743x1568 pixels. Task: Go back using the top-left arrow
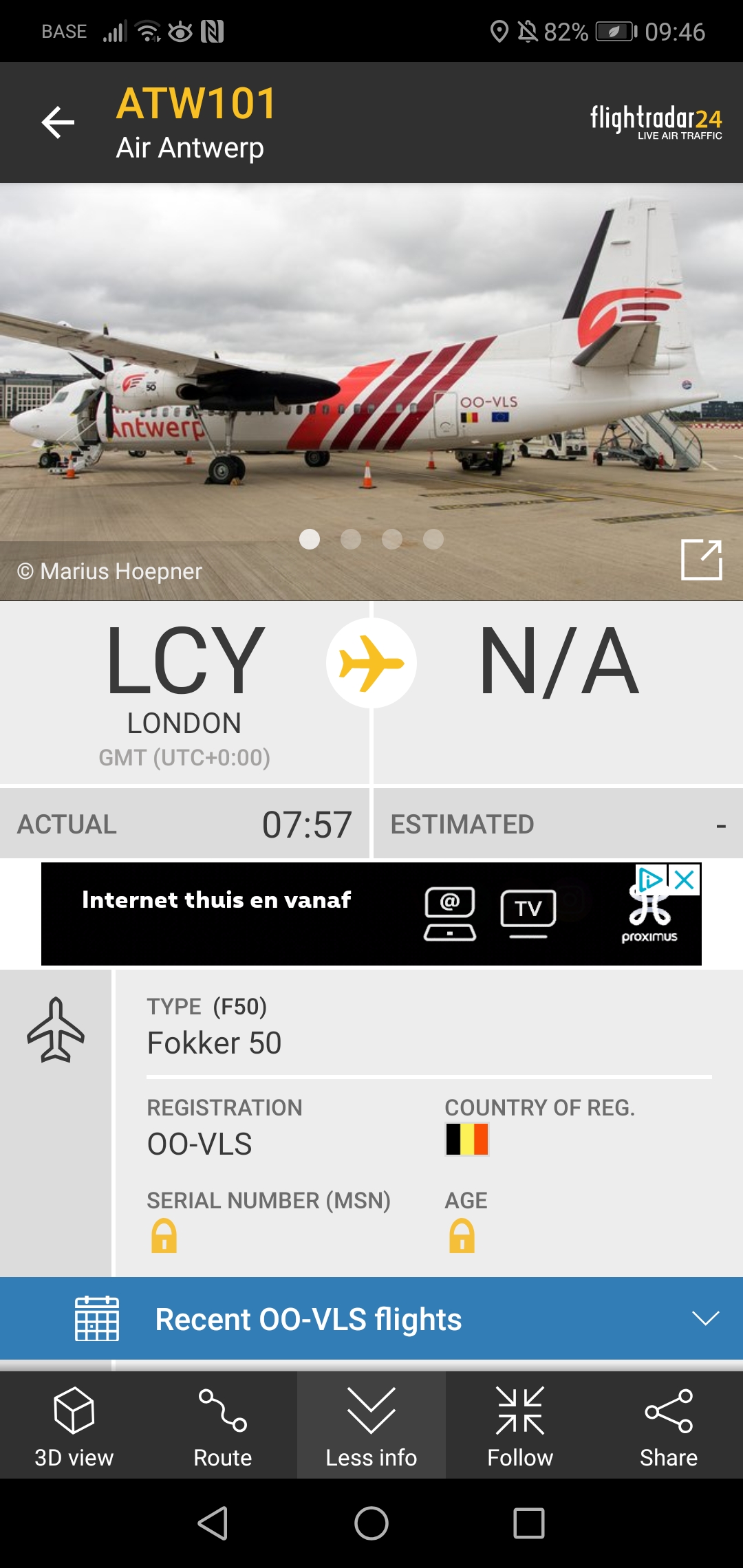coord(58,122)
